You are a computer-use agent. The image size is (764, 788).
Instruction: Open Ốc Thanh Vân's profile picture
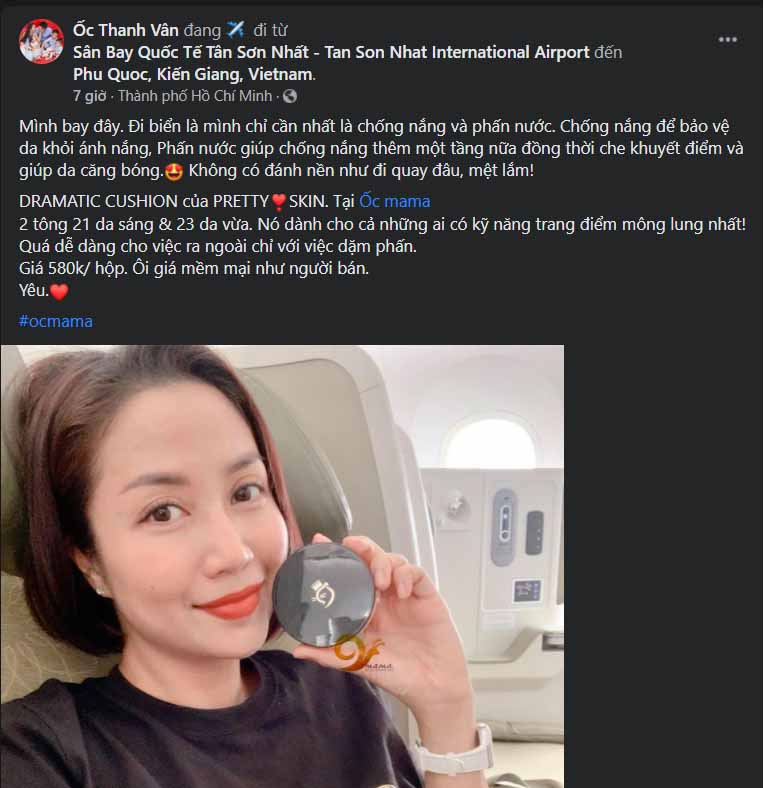click(41, 41)
